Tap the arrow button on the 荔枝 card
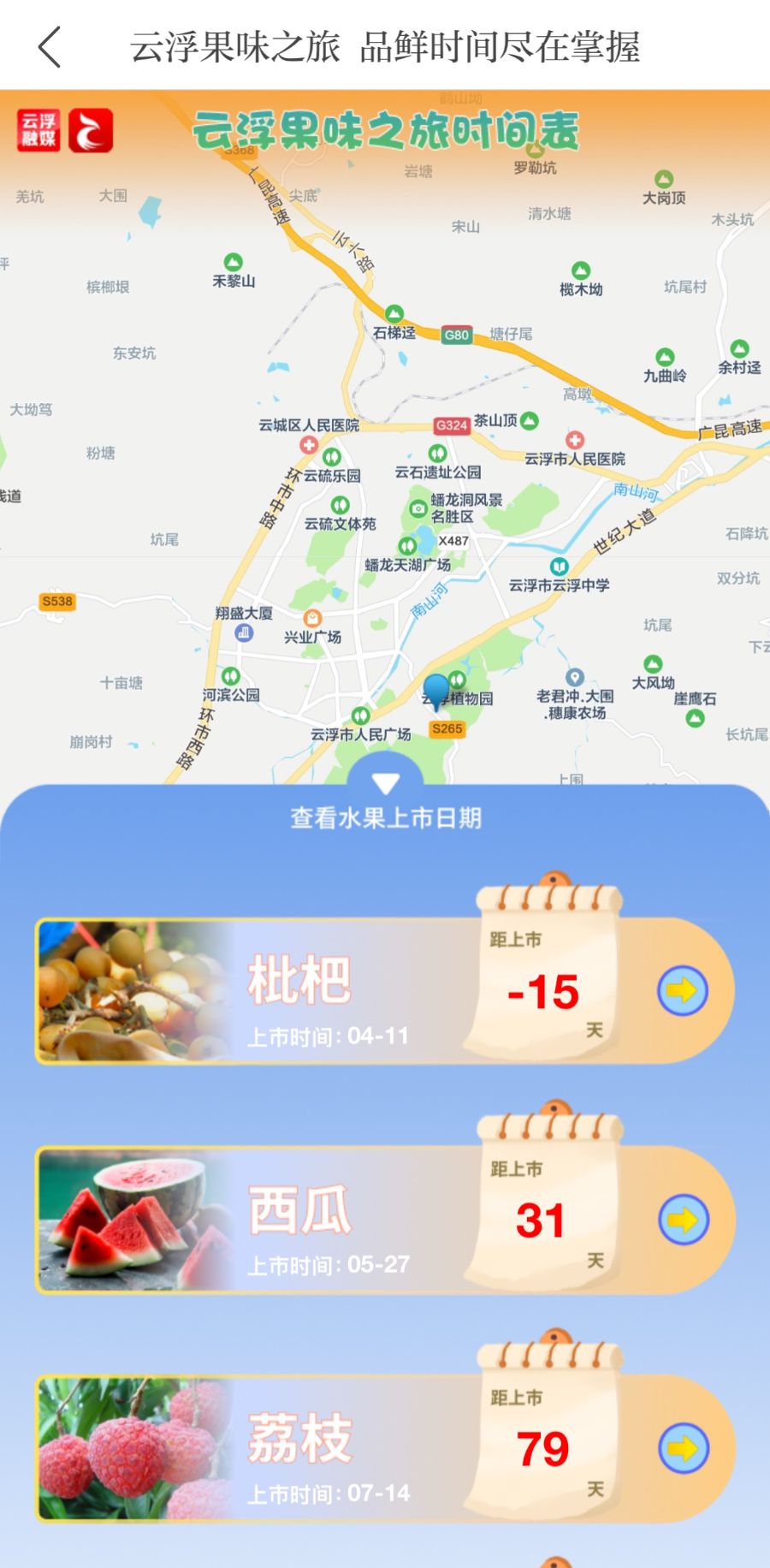Screen dimensions: 770x1568 pos(683,1448)
